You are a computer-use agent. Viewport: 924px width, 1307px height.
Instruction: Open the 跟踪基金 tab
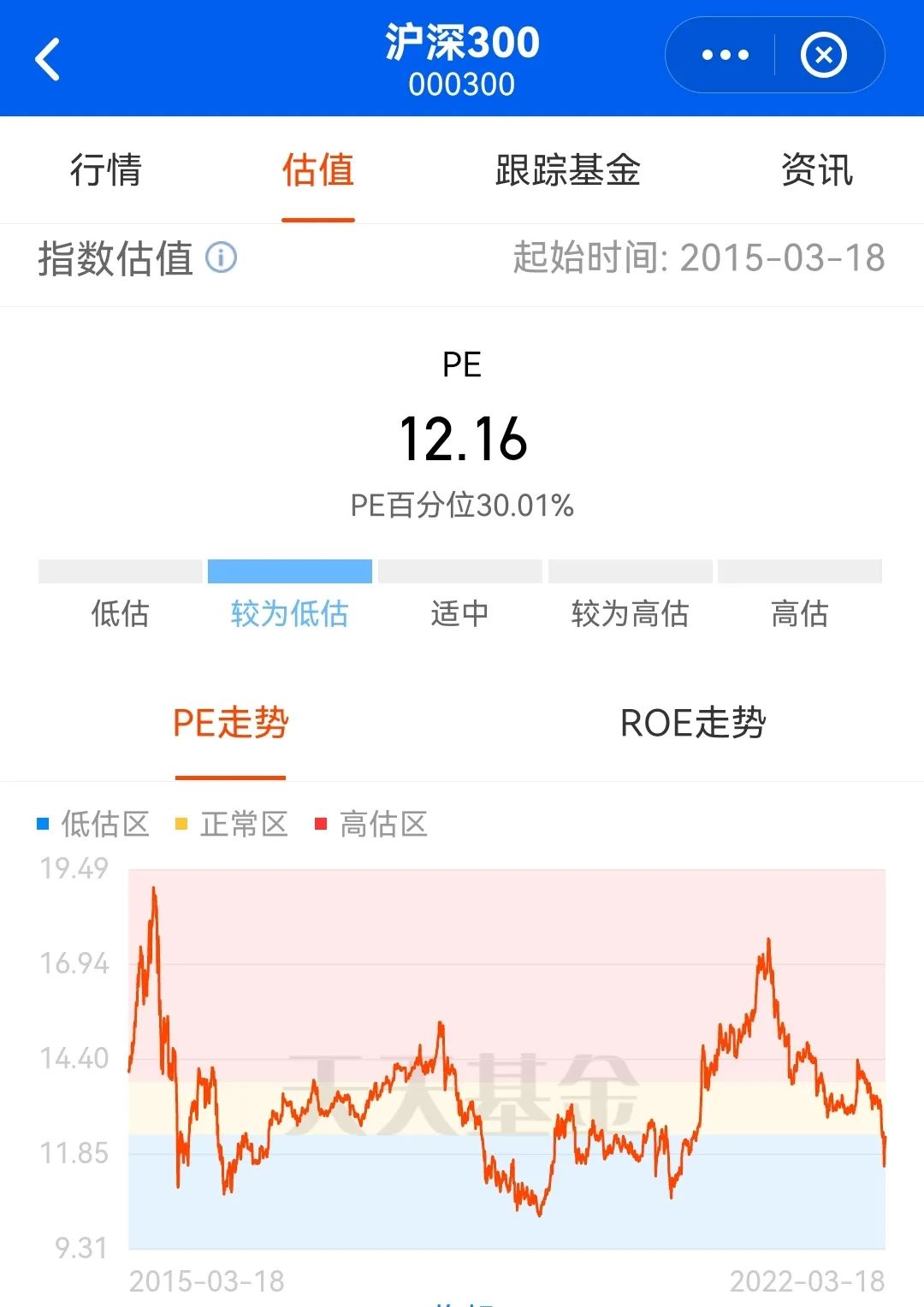click(x=569, y=171)
